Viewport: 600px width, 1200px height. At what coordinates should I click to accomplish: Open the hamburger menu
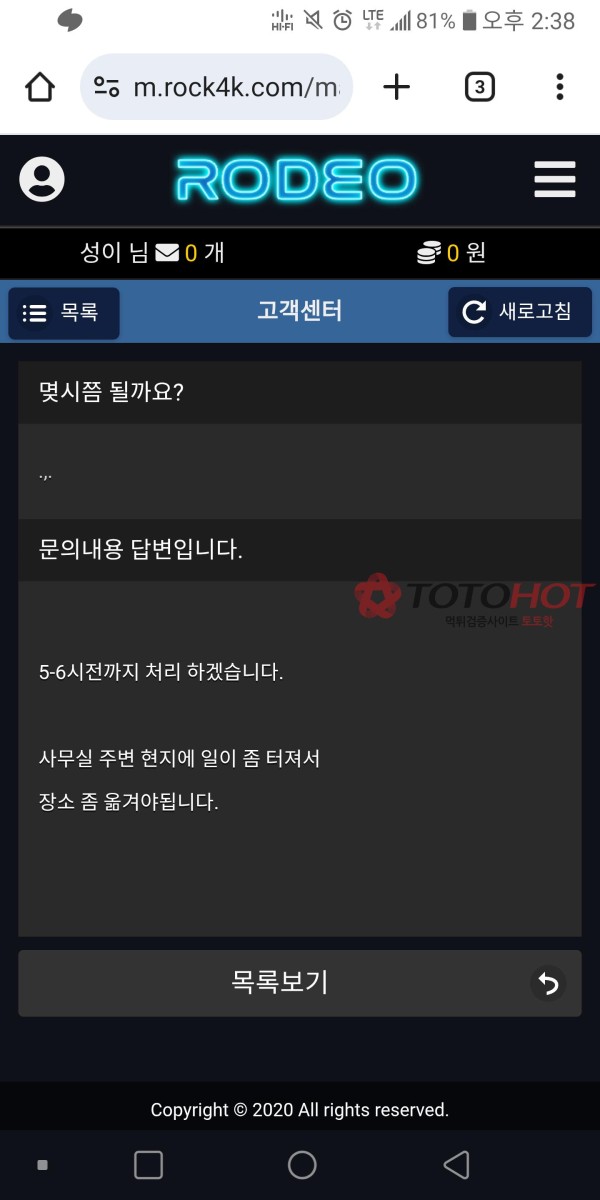tap(554, 180)
